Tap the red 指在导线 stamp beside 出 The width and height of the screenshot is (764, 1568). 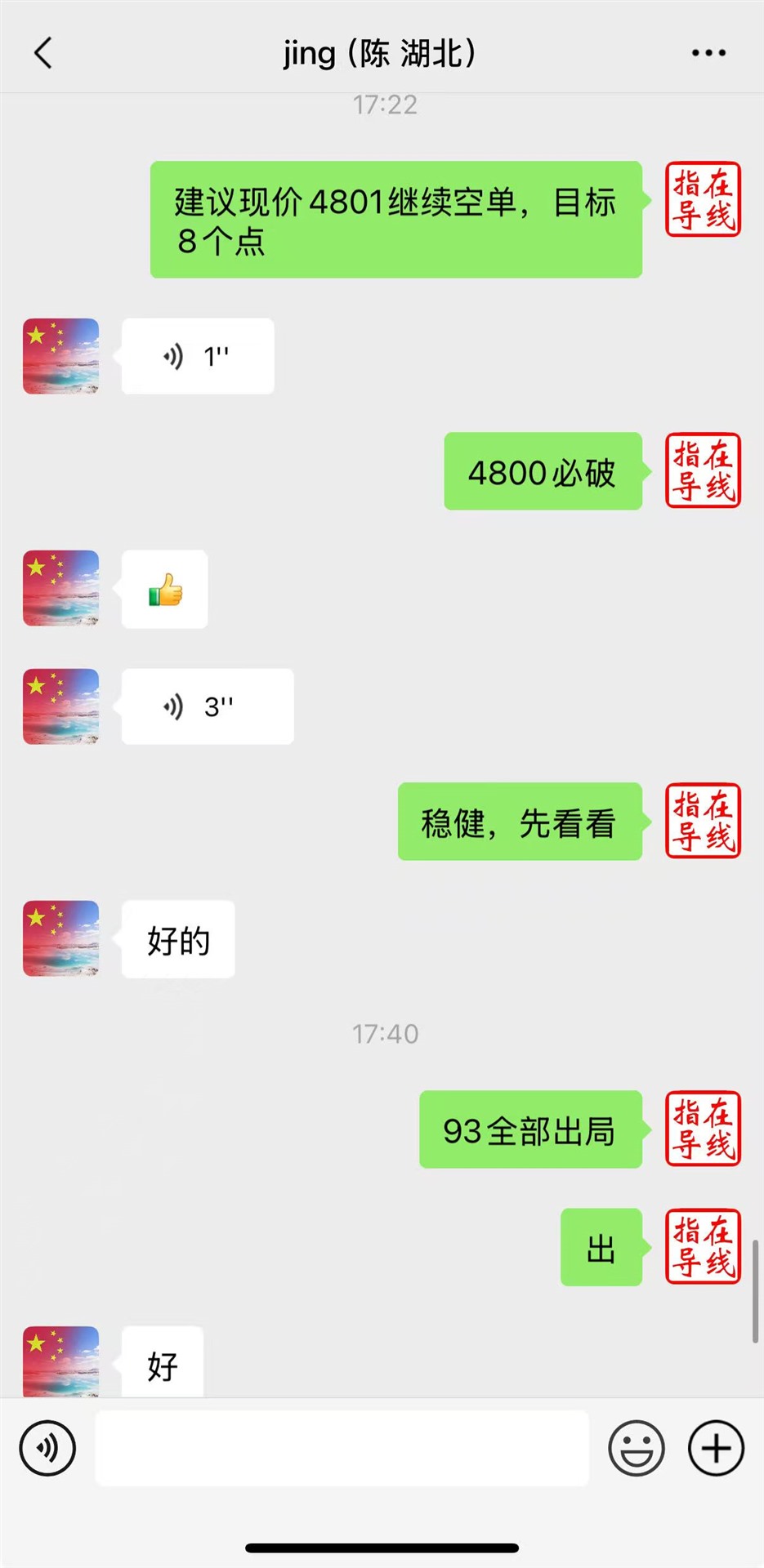point(702,1247)
